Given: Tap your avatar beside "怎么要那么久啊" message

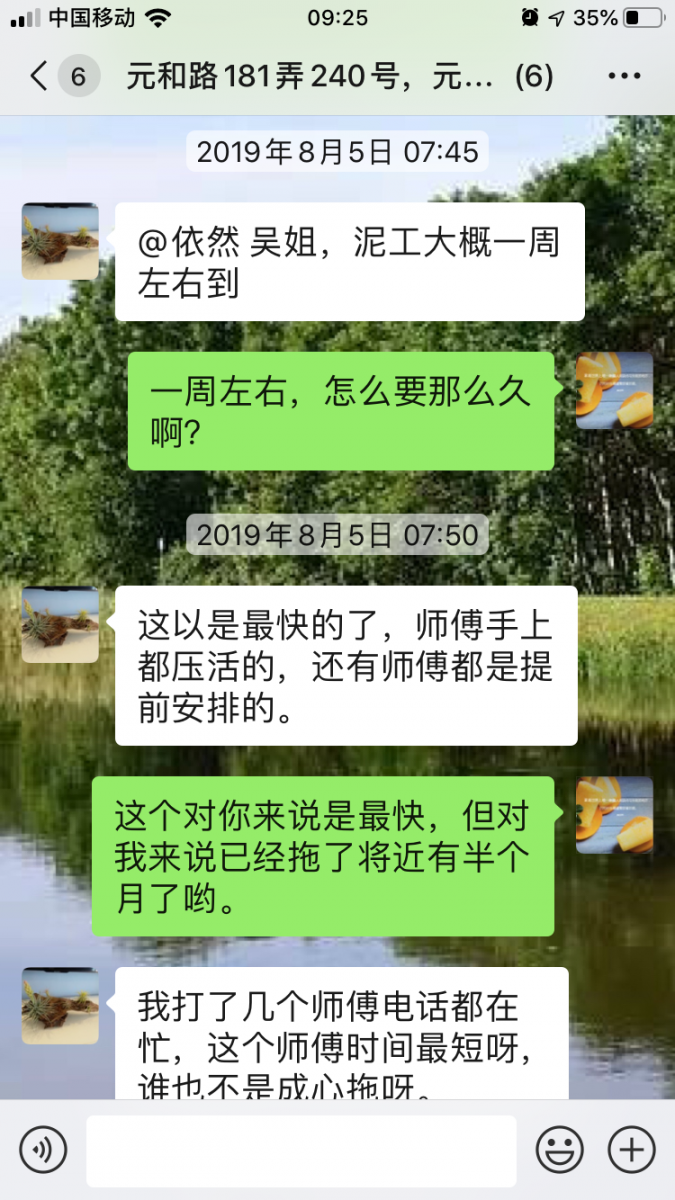Looking at the screenshot, I should pos(614,391).
